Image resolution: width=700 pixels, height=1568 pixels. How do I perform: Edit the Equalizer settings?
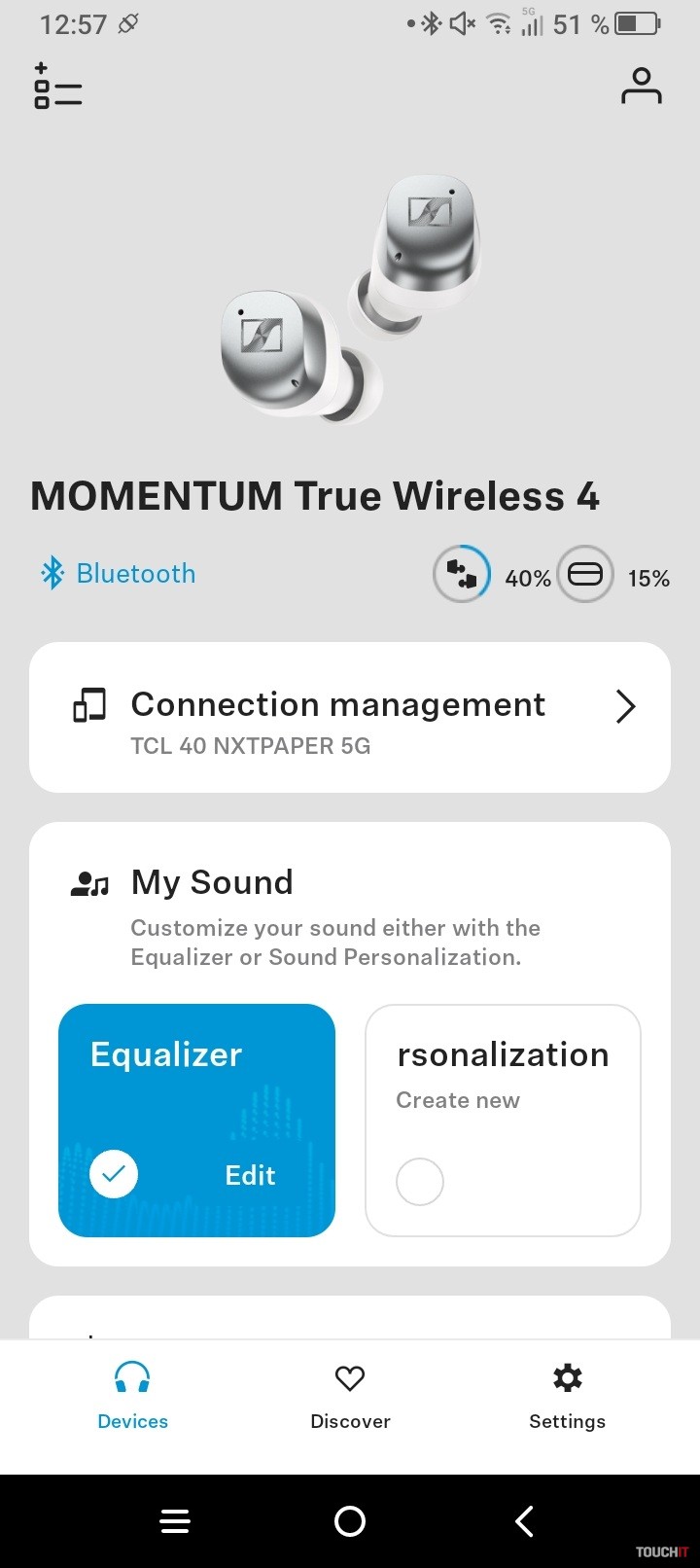pyautogui.click(x=250, y=1175)
